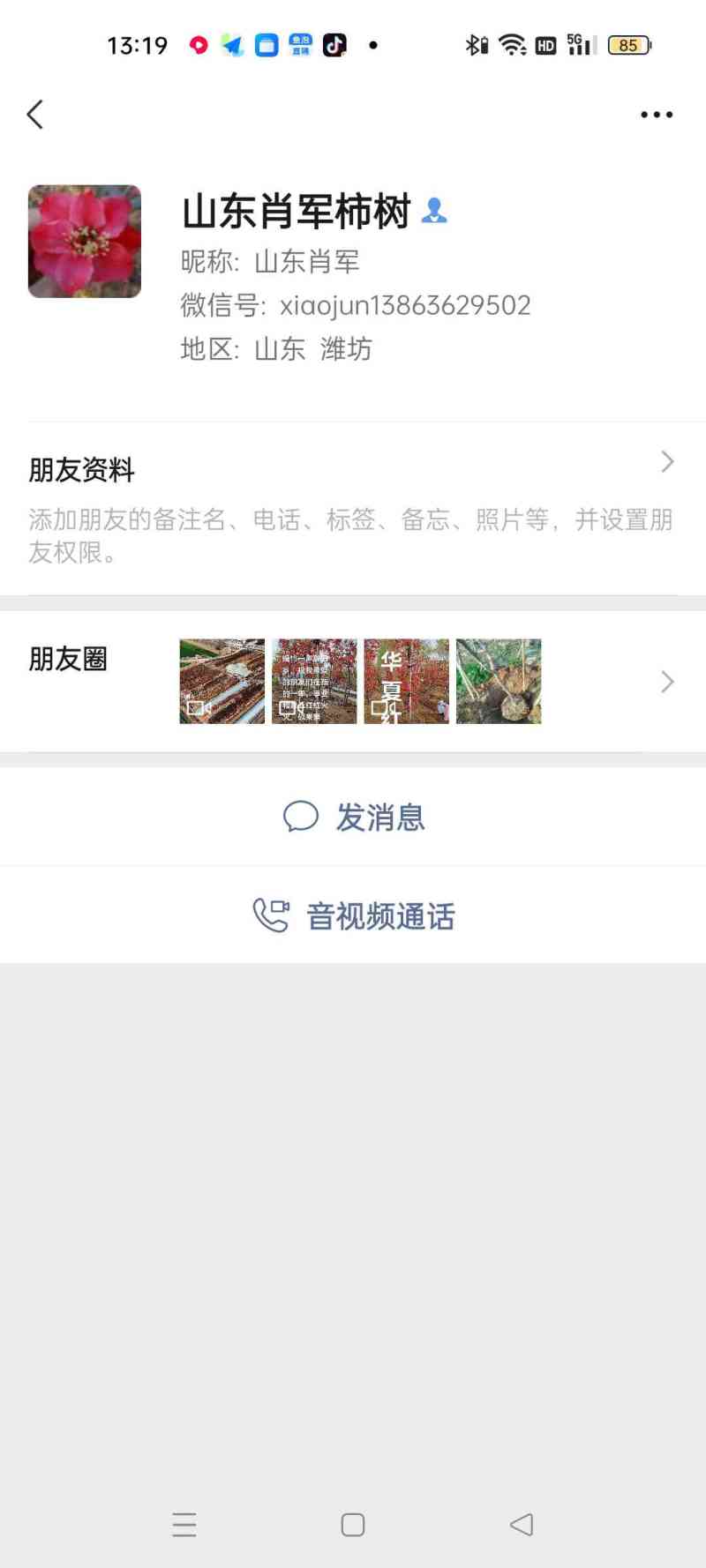Viewport: 706px width, 1568px height.
Task: Go to the system home screen
Action: (x=353, y=1525)
